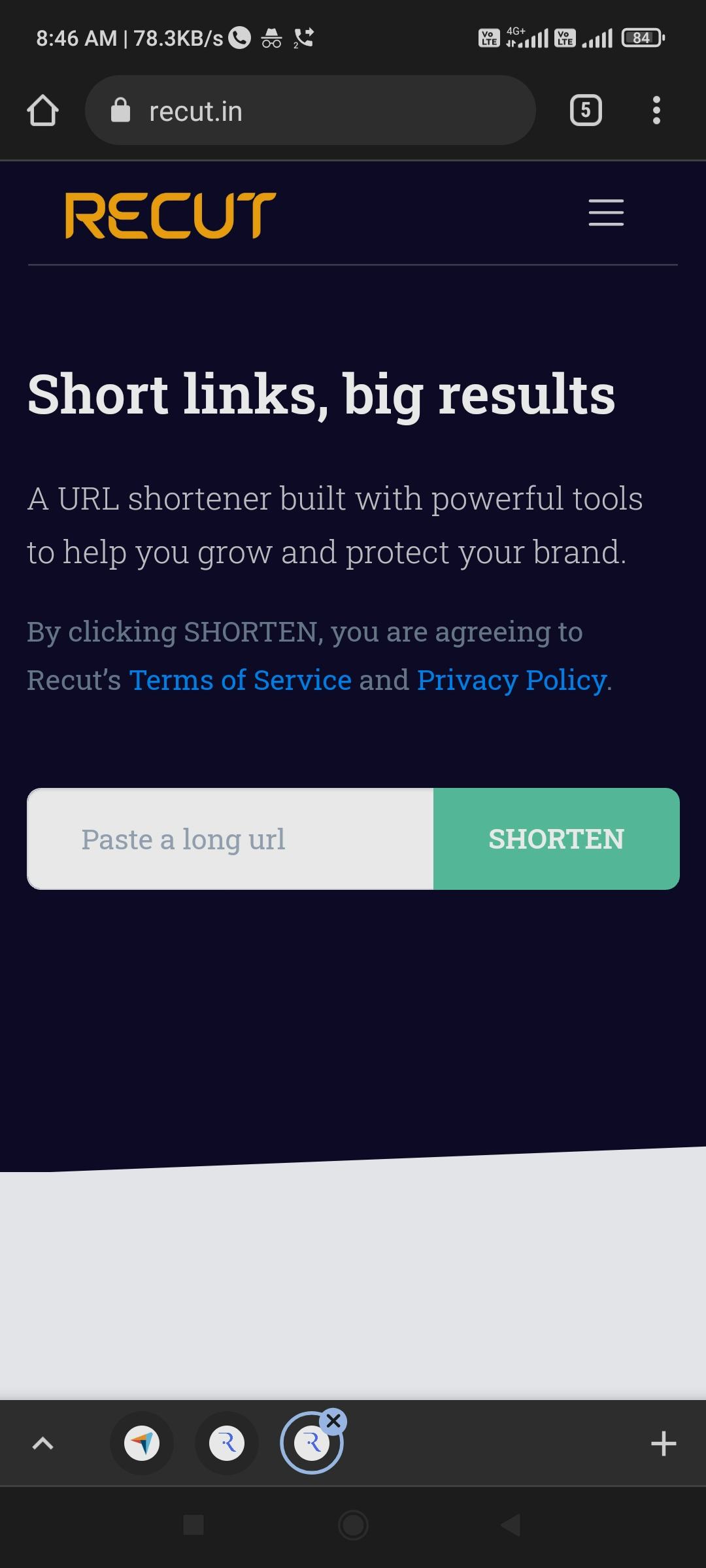Add a new browser tab
This screenshot has width=706, height=1568.
[x=664, y=1443]
